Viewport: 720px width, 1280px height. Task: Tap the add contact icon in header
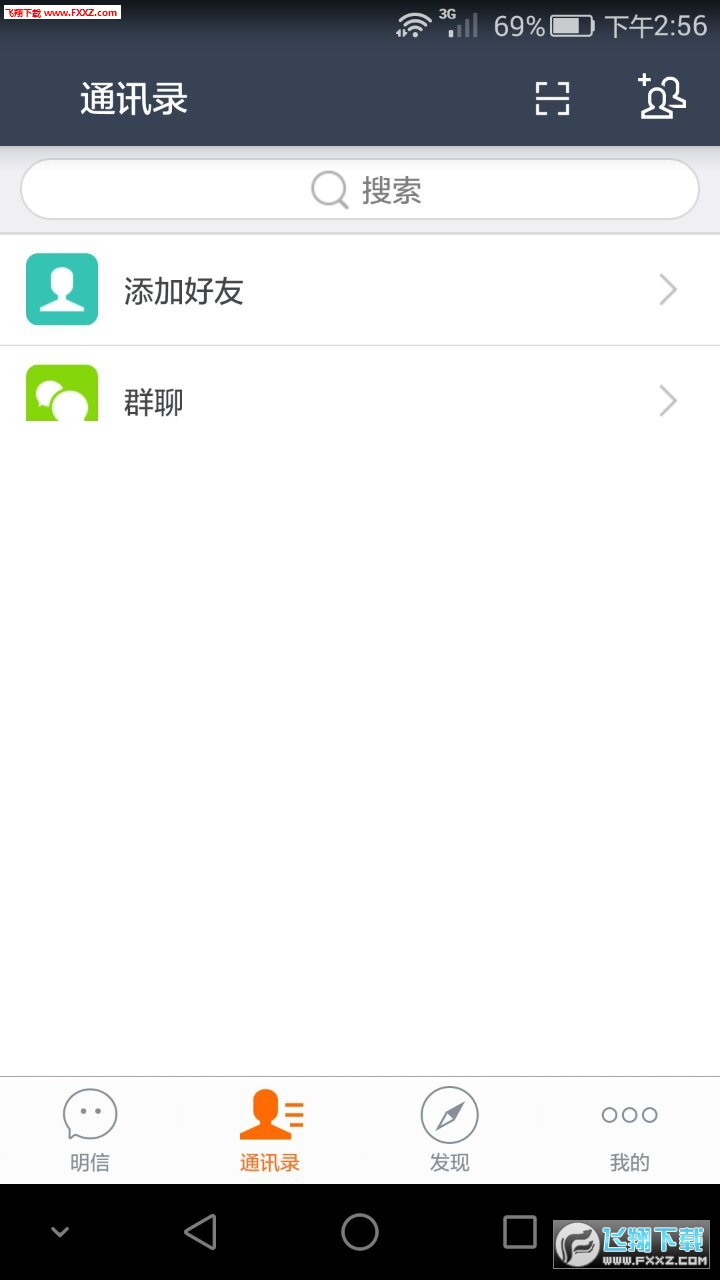662,97
